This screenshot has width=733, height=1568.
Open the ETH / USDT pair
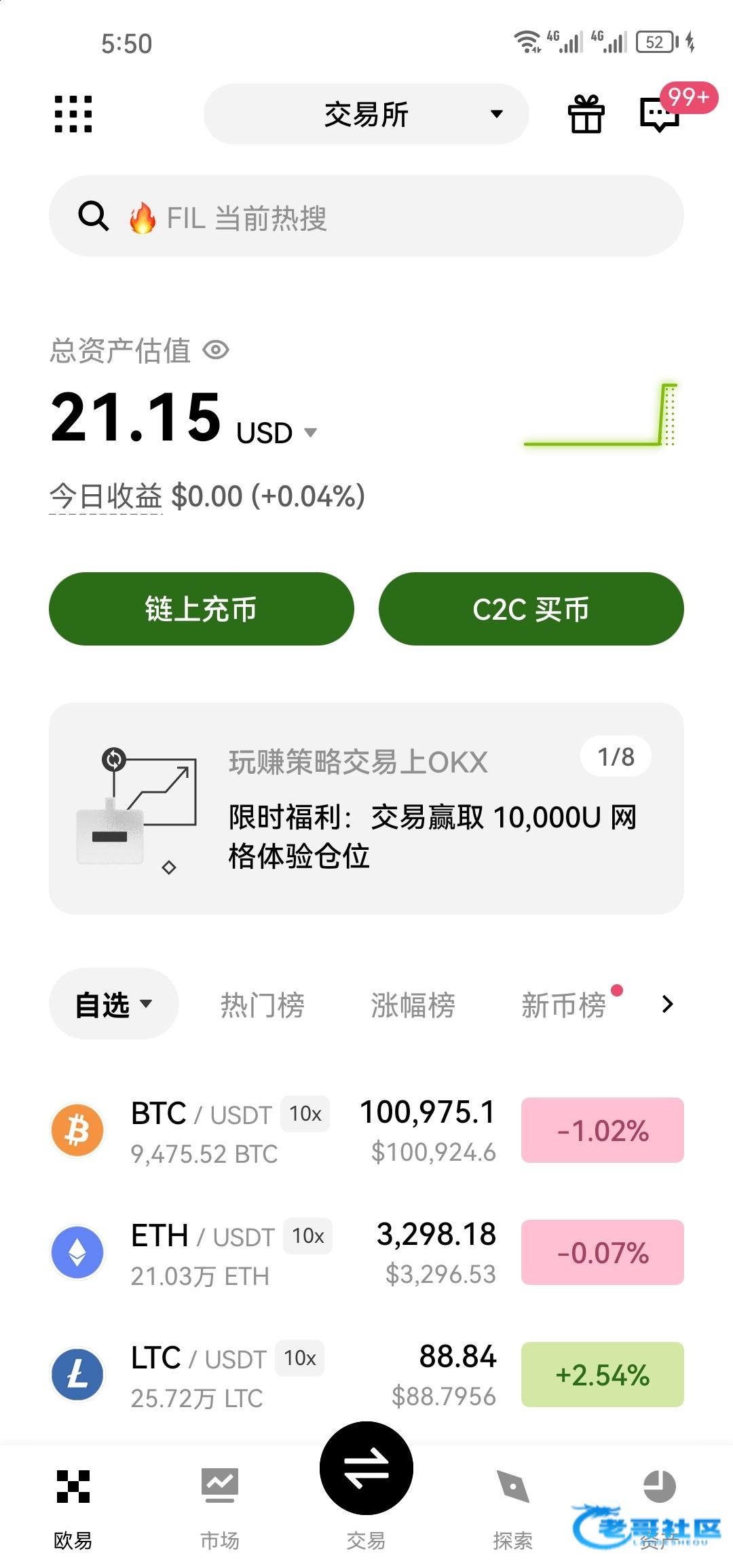[x=271, y=1252]
